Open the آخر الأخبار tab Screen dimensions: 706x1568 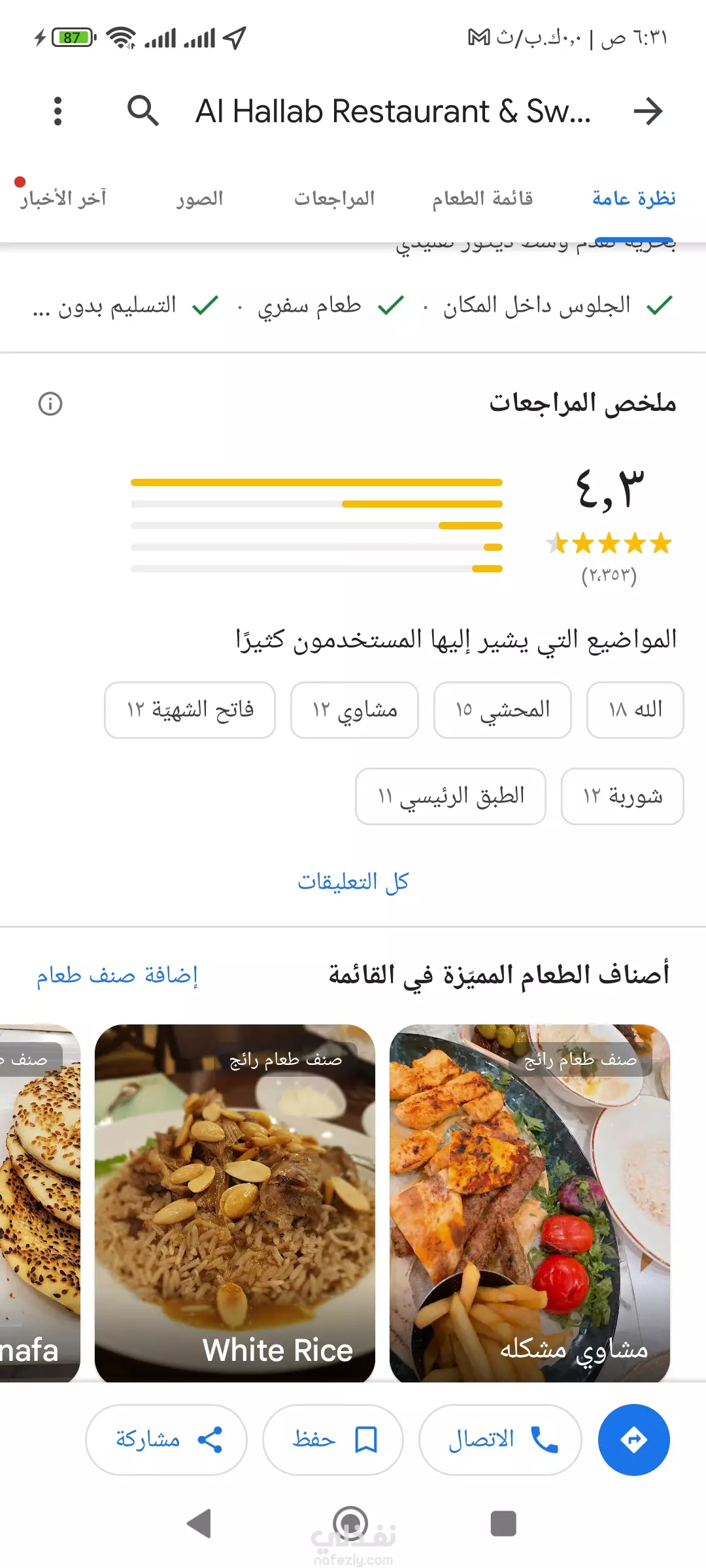click(63, 198)
